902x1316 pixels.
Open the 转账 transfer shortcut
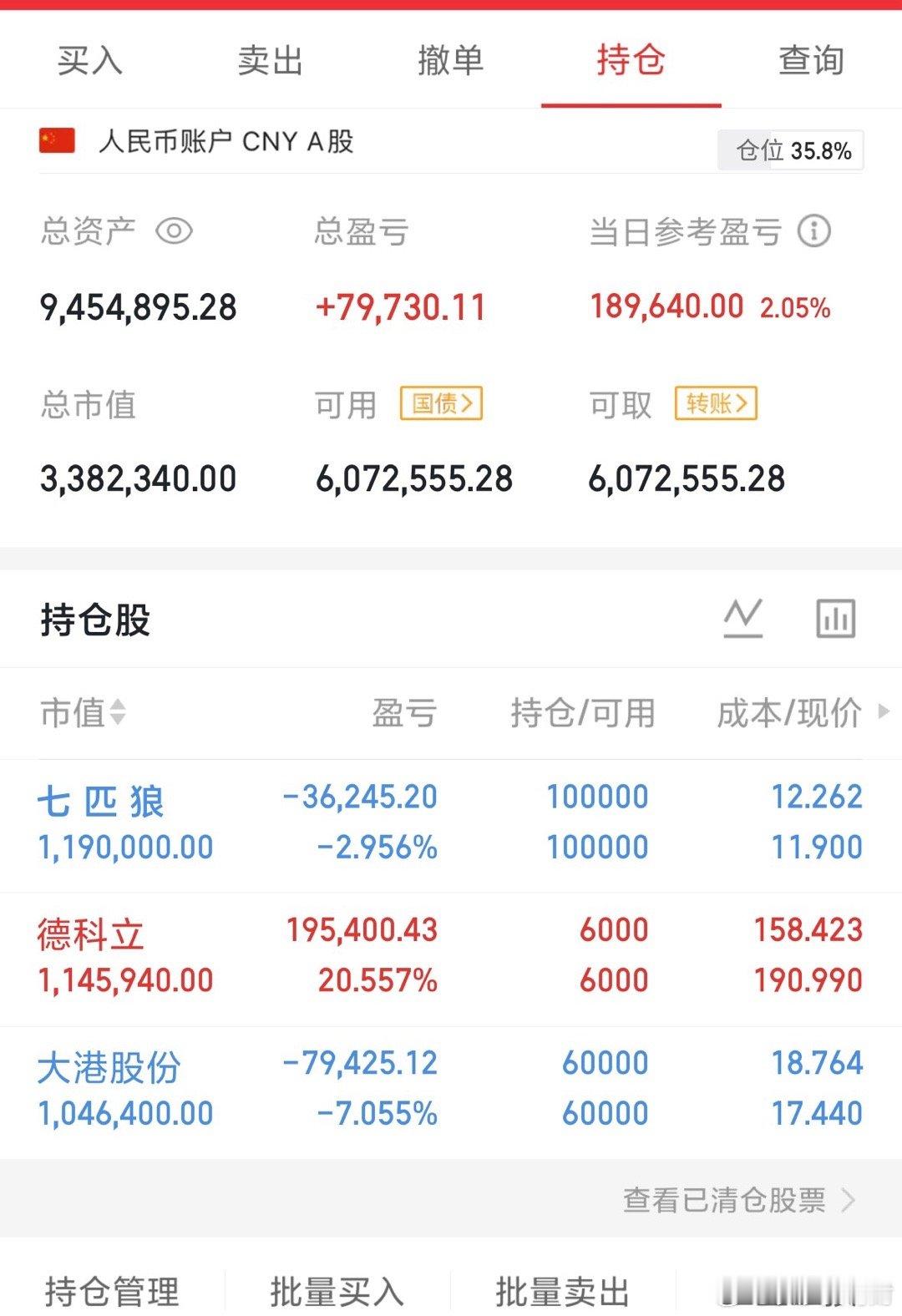(714, 403)
